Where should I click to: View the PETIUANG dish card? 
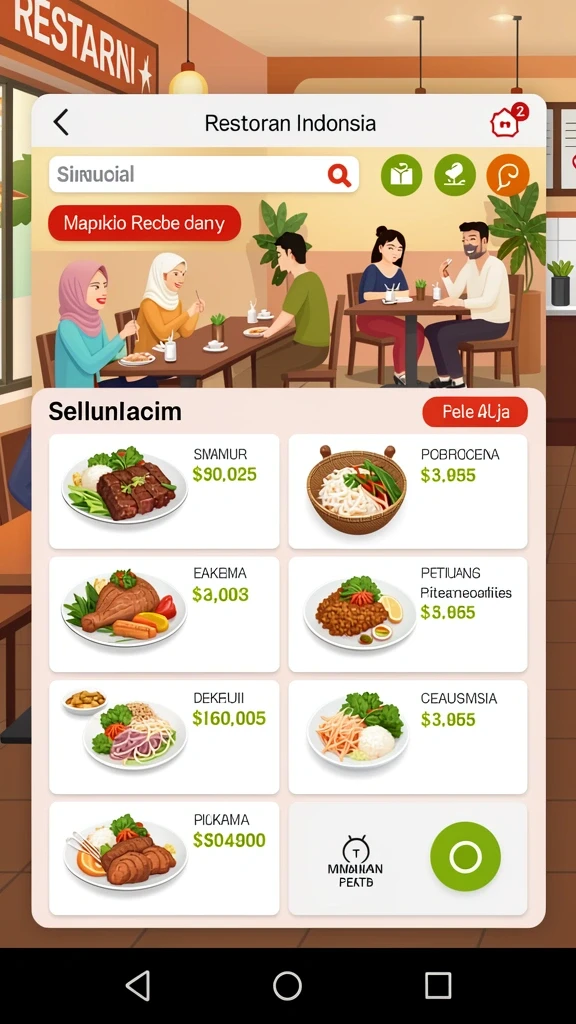[x=408, y=615]
